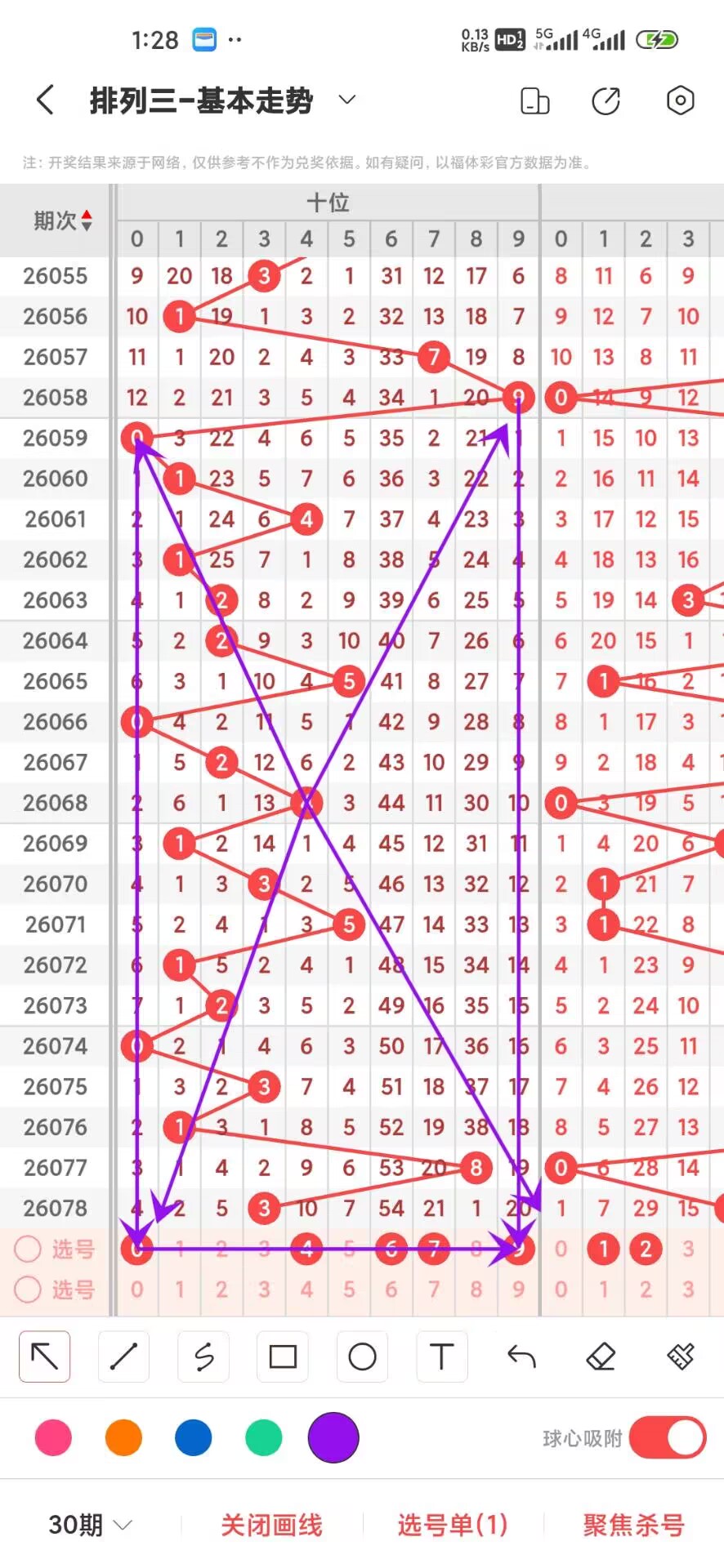Select the freehand curve tool
This screenshot has width=724, height=1568.
tap(203, 1356)
